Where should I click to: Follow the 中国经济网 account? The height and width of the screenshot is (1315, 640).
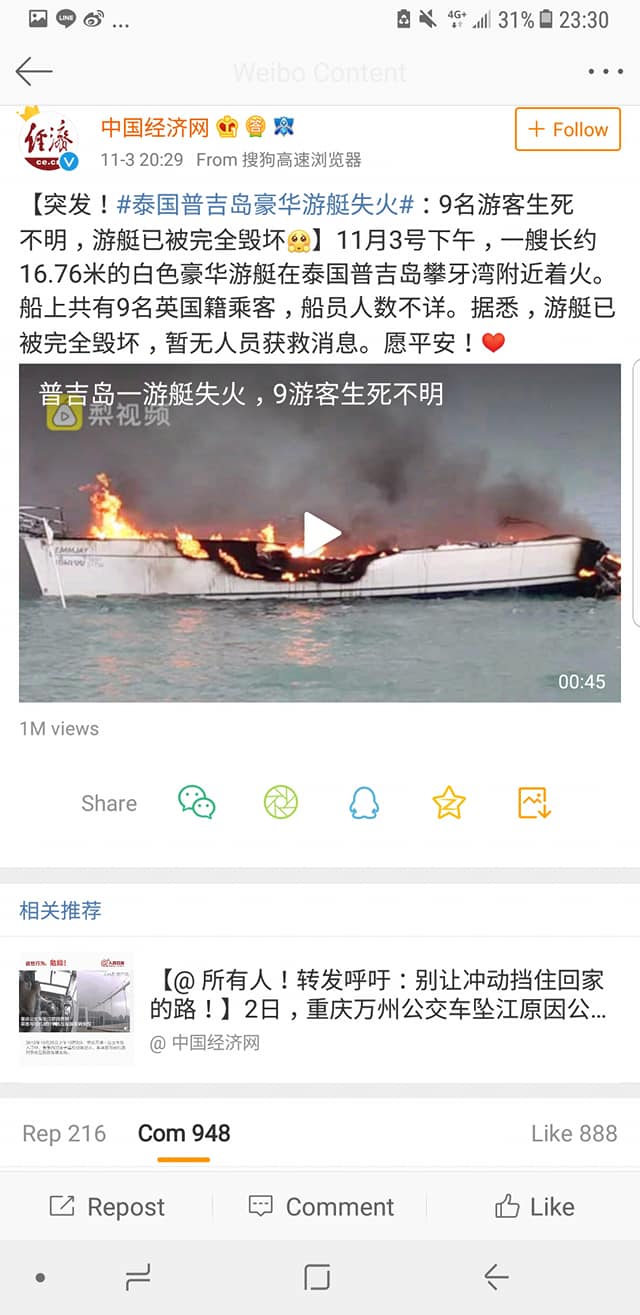click(x=567, y=130)
